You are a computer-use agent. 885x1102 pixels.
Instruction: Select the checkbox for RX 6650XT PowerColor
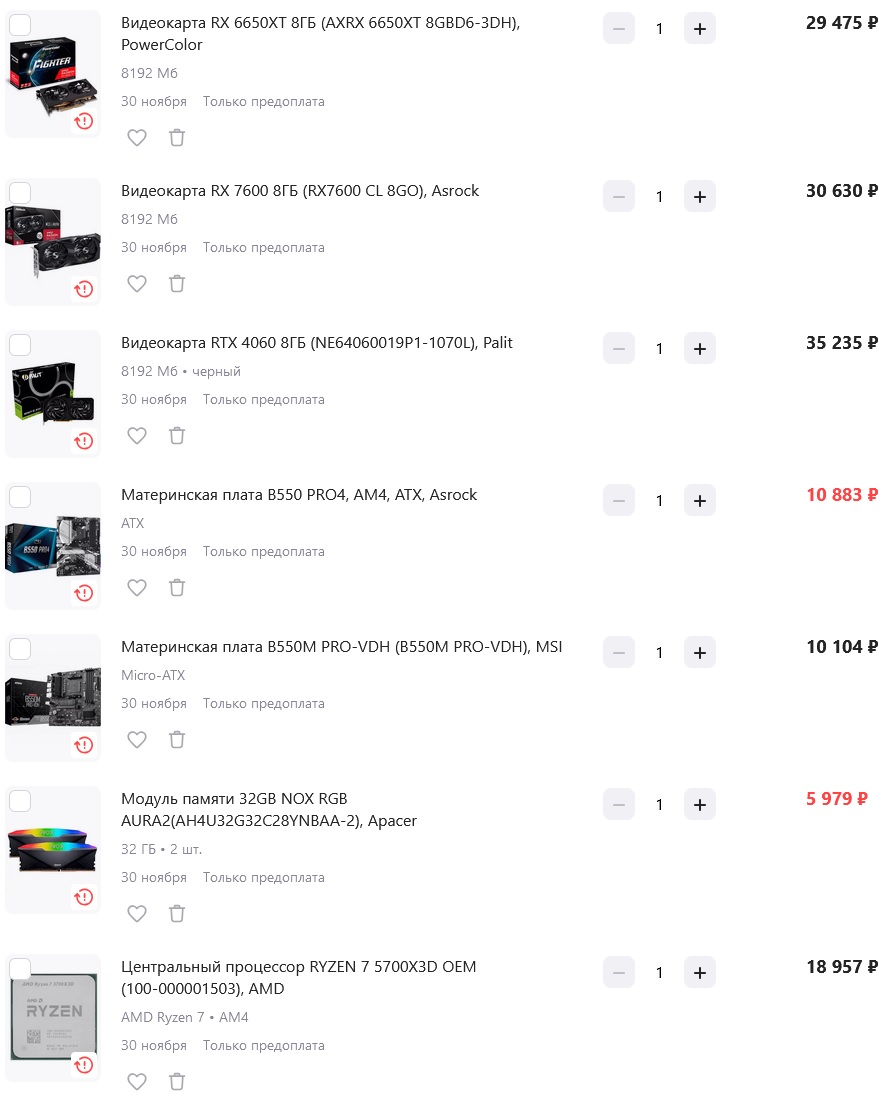point(20,26)
